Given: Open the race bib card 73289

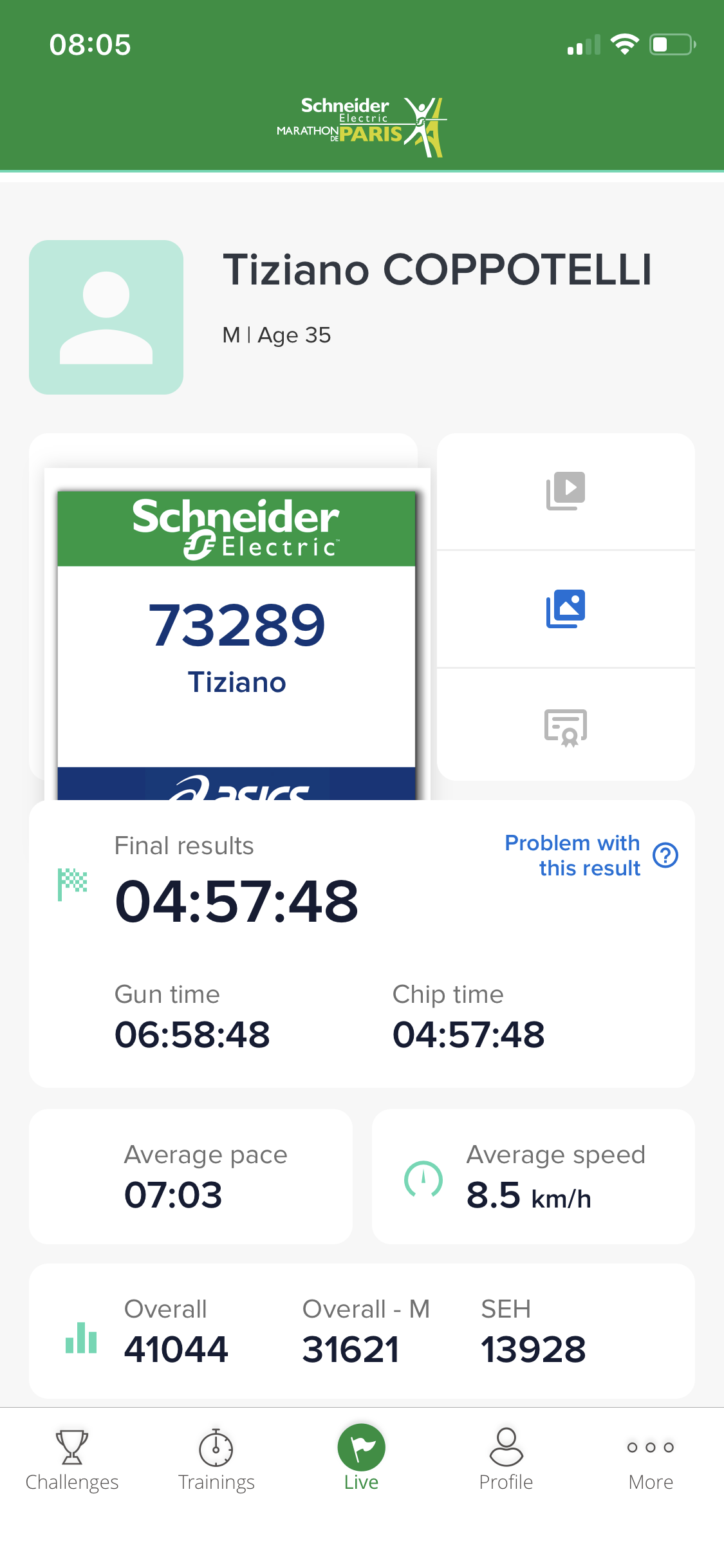Looking at the screenshot, I should [236, 634].
